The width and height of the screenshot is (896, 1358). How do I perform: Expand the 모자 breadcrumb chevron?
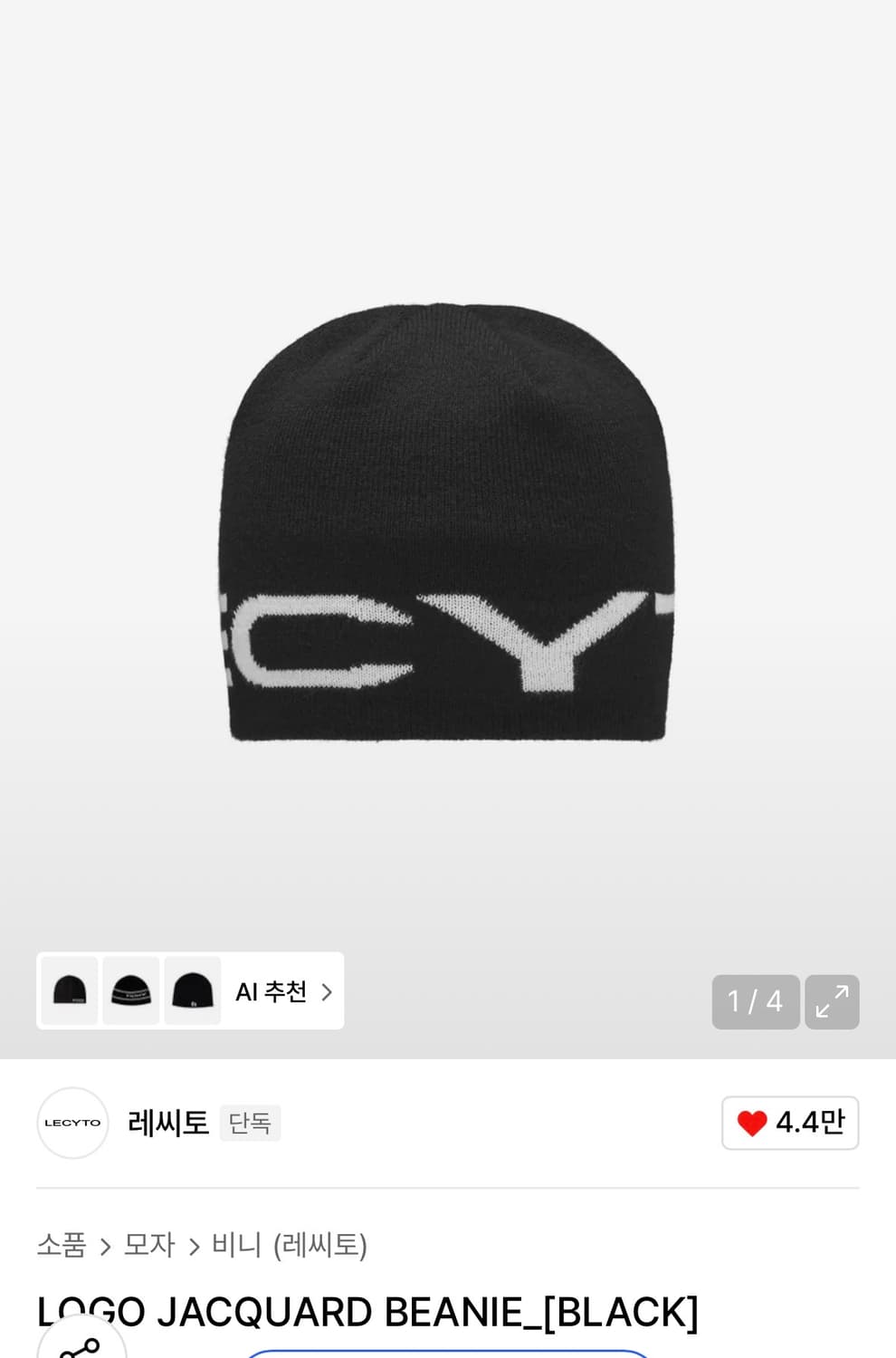click(194, 1246)
